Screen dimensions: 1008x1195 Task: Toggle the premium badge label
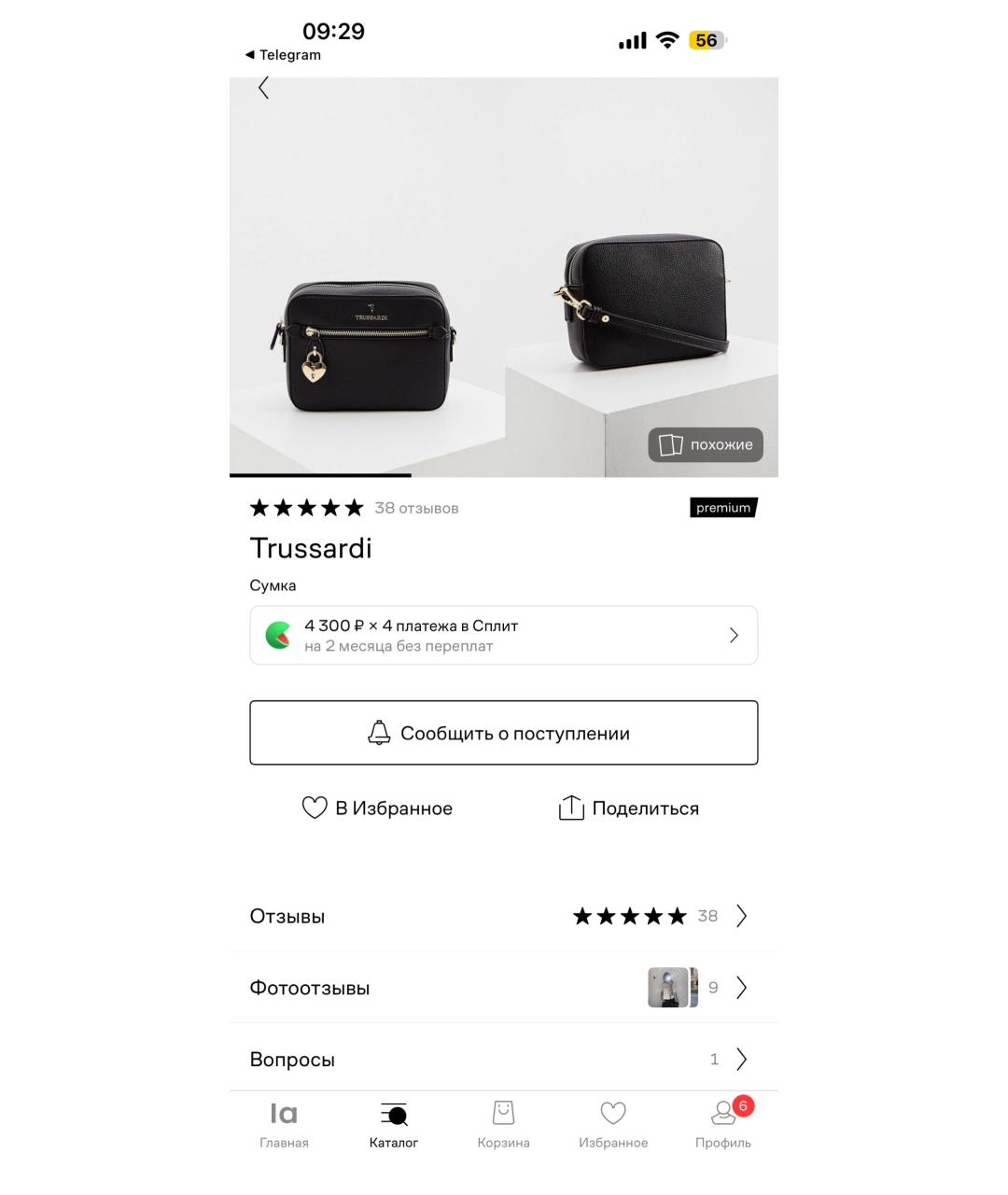pyautogui.click(x=722, y=507)
